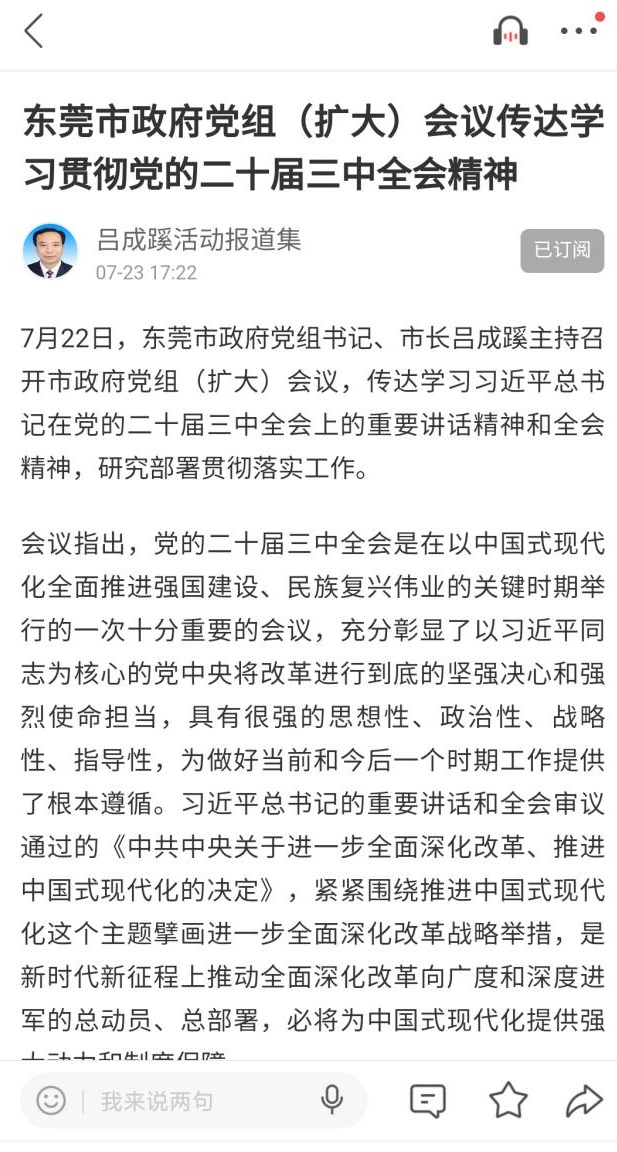Open the three-dot overflow menu
The image size is (617, 1152).
[x=579, y=31]
